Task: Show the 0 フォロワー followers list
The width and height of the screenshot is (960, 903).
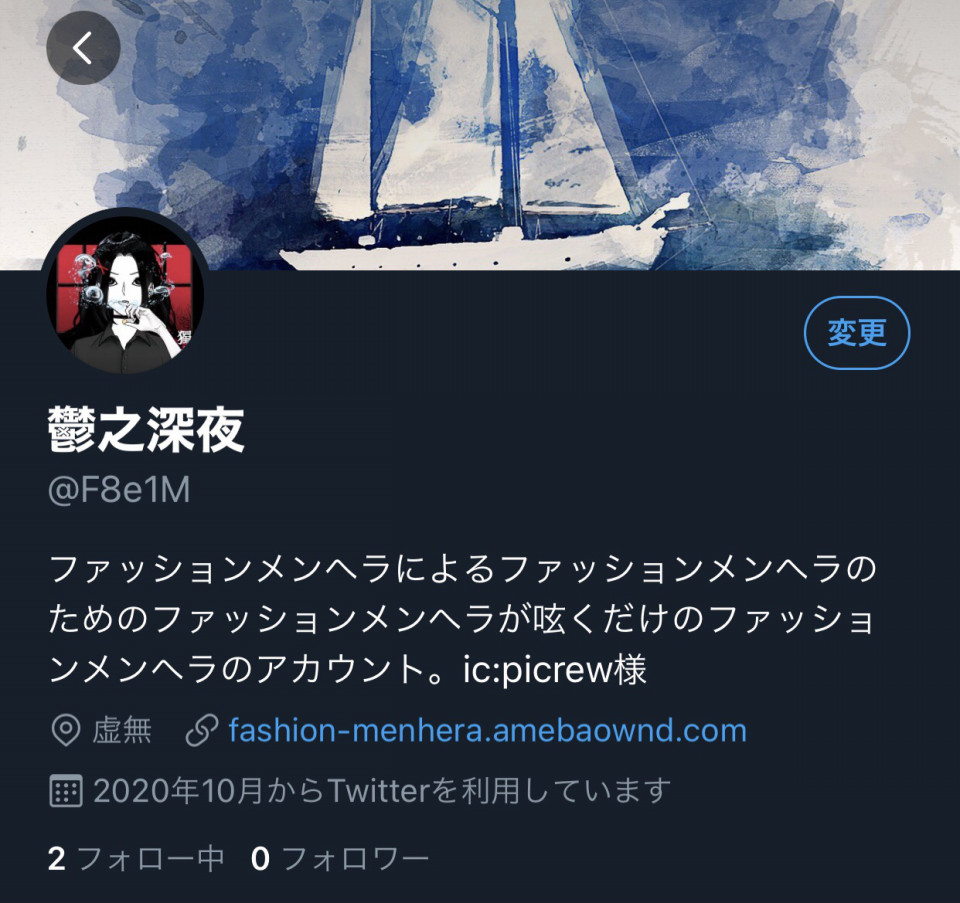Action: click(340, 858)
